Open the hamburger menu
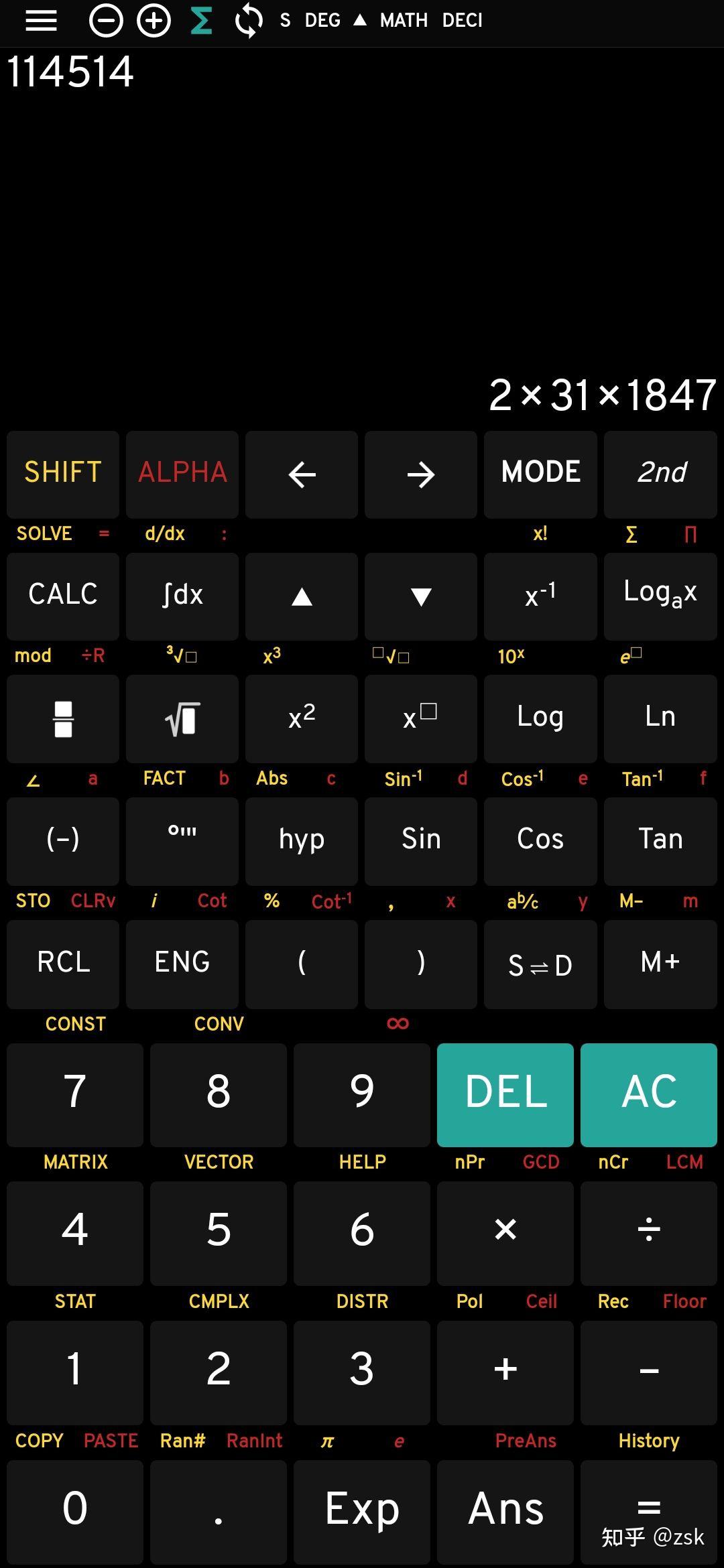Viewport: 724px width, 1568px height. click(x=41, y=20)
